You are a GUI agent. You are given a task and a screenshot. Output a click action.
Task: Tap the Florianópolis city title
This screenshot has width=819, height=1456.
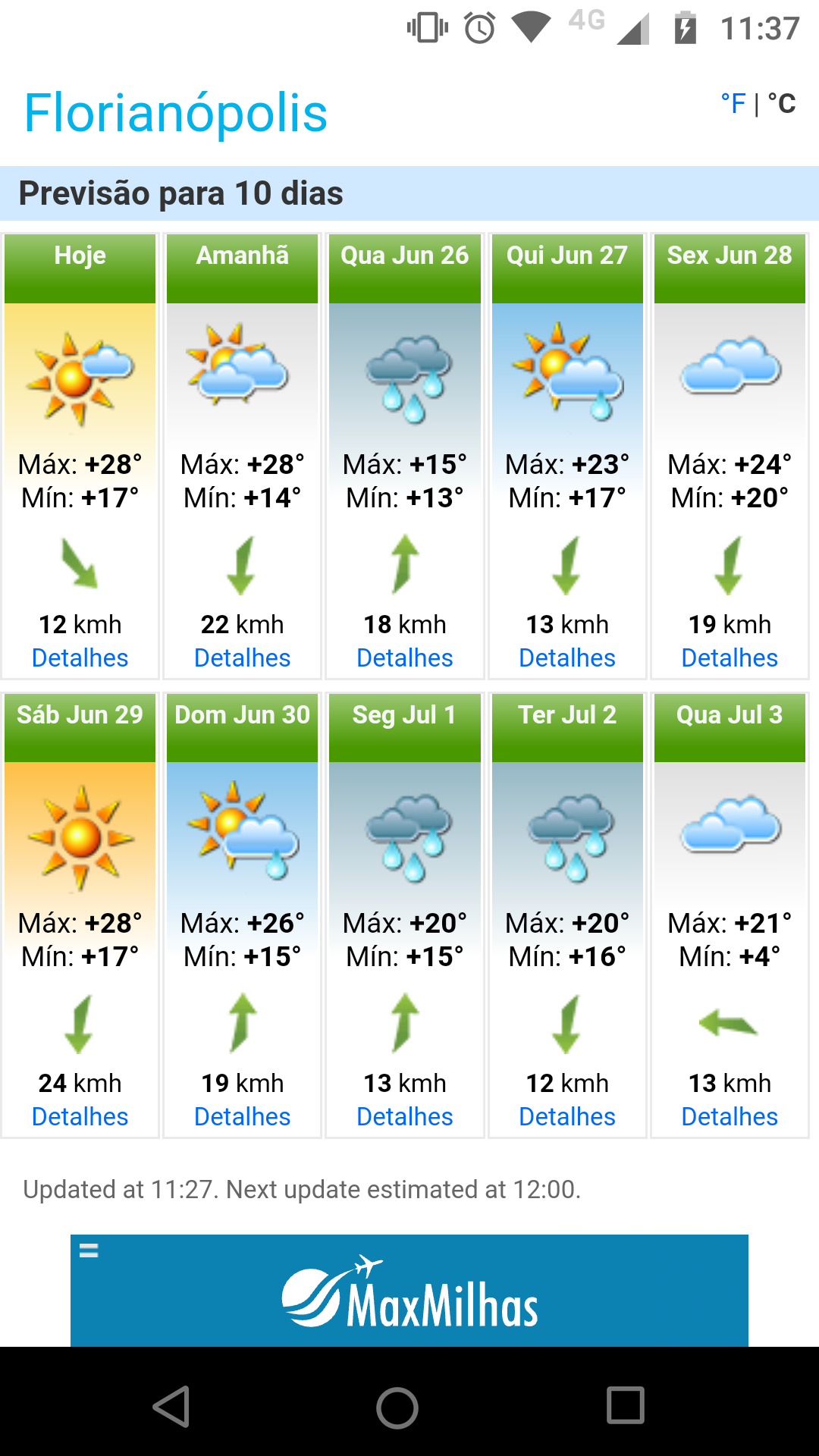pyautogui.click(x=176, y=114)
